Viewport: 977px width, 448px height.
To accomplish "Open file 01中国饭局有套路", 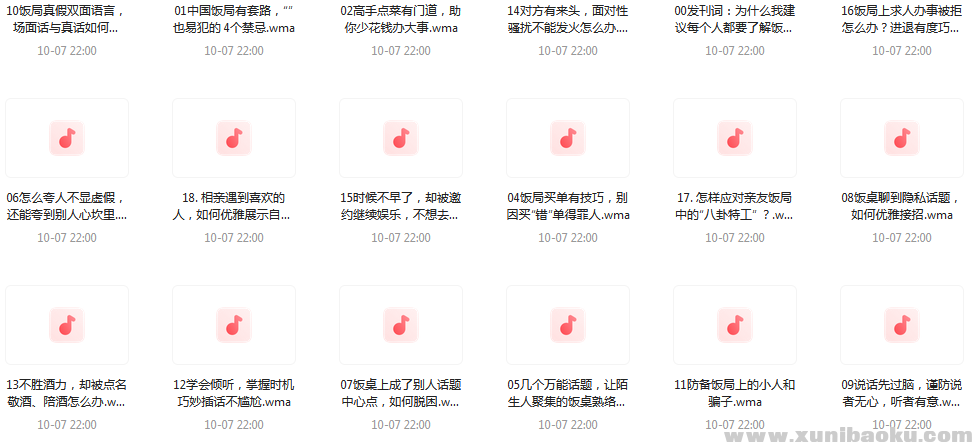I will pos(234,19).
